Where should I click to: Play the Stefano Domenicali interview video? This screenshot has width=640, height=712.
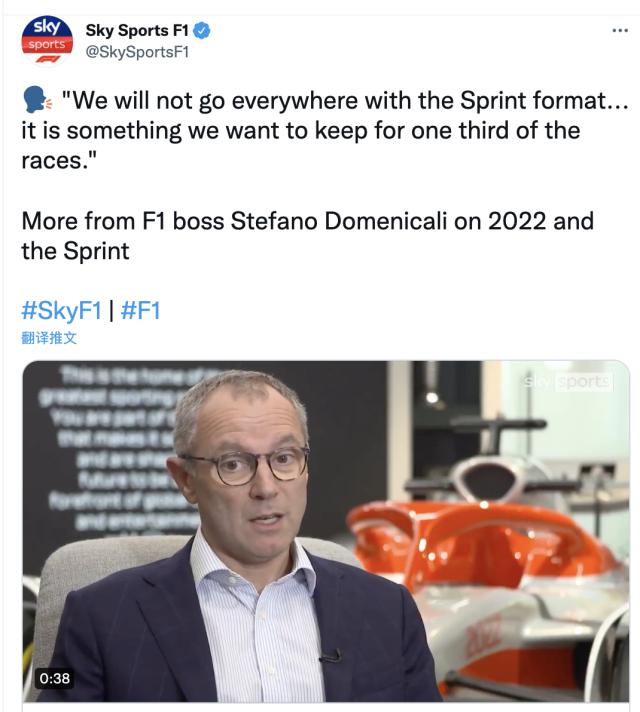point(326,530)
